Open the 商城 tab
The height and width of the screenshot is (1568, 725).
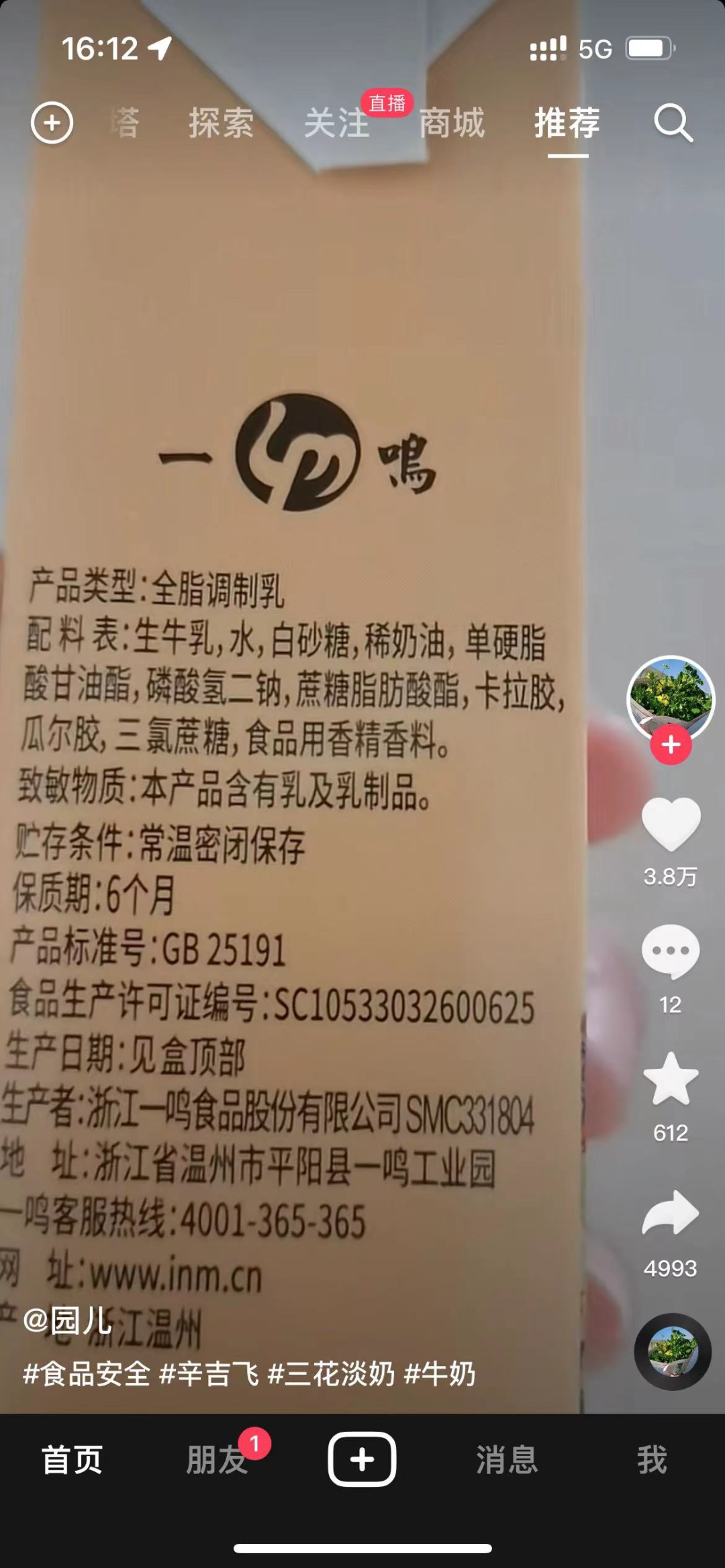[452, 123]
